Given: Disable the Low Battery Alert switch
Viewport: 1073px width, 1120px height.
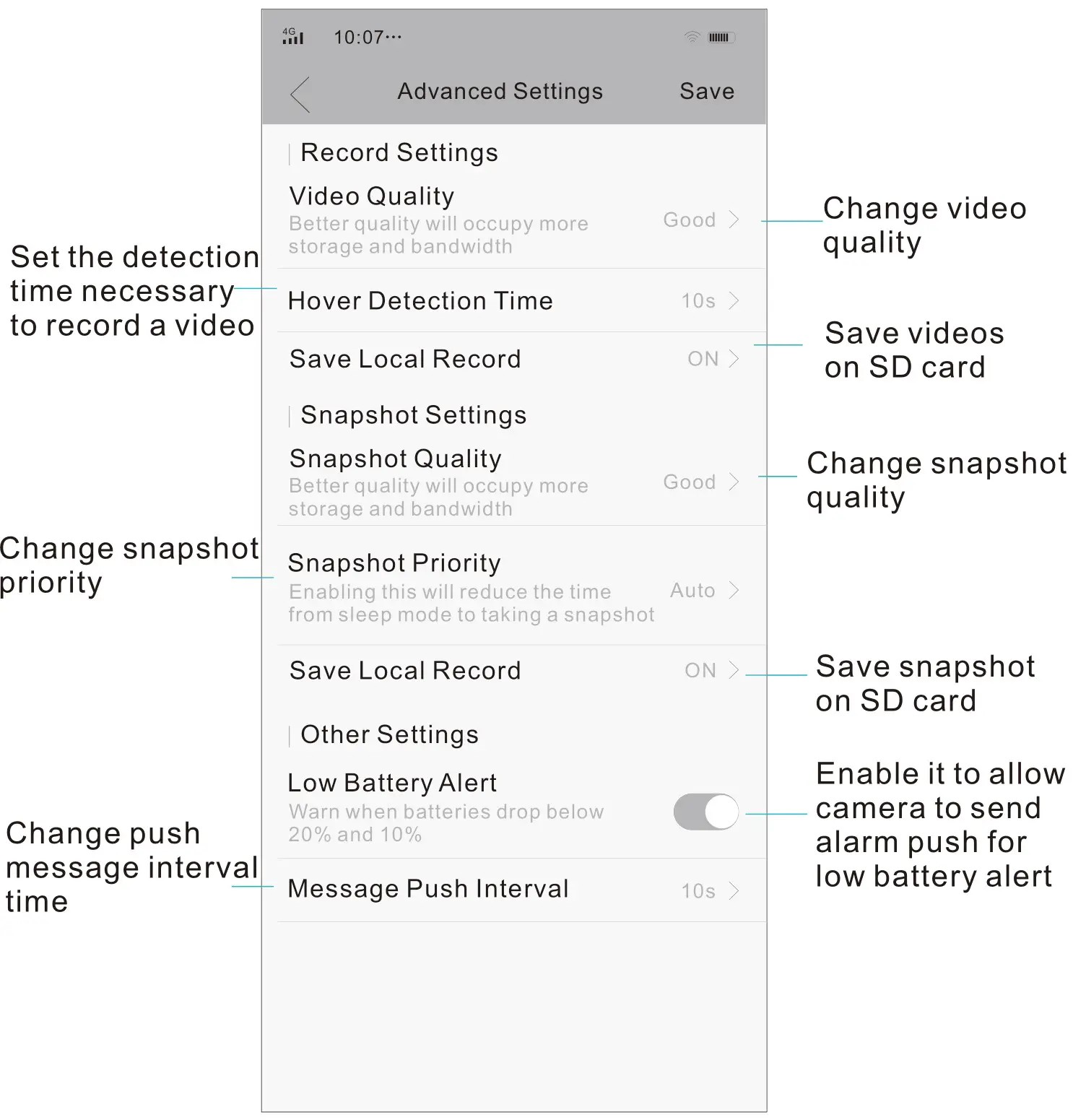Looking at the screenshot, I should (x=705, y=812).
